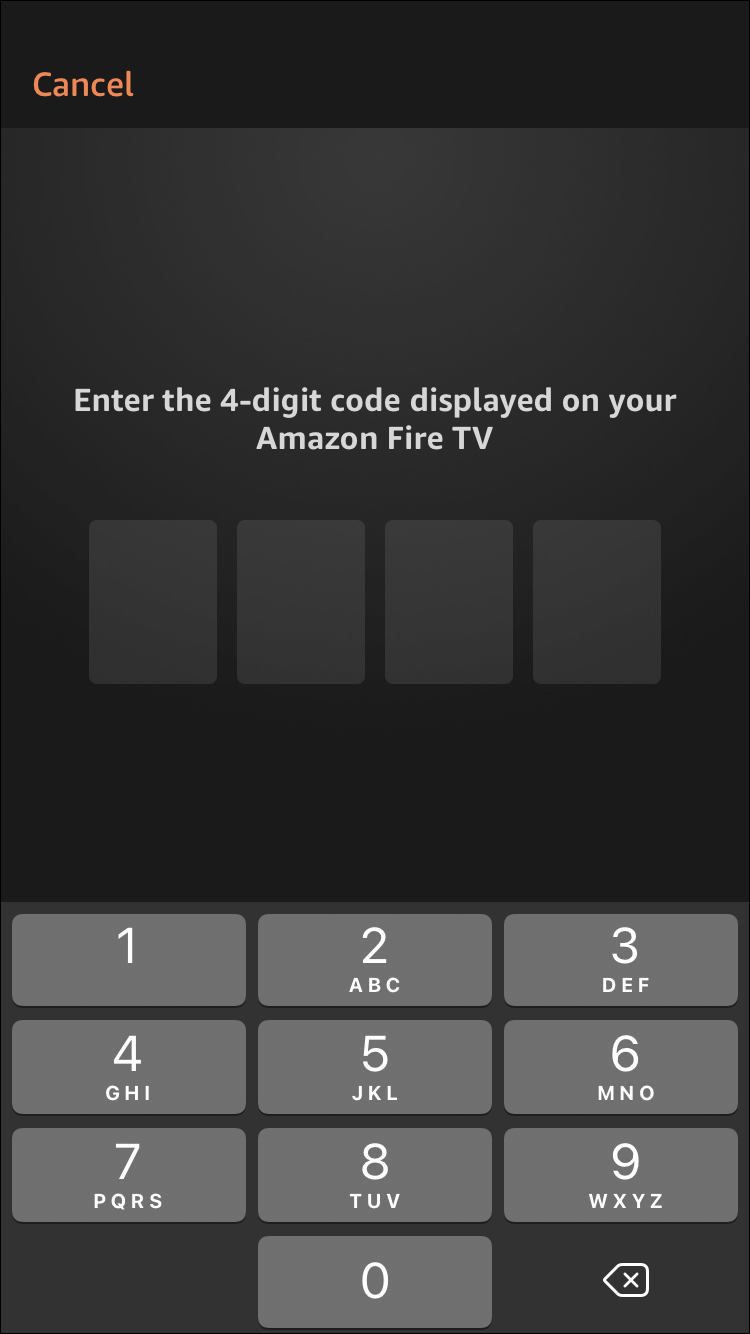Hit the 5 JKL key
750x1334 pixels.
pos(375,1067)
